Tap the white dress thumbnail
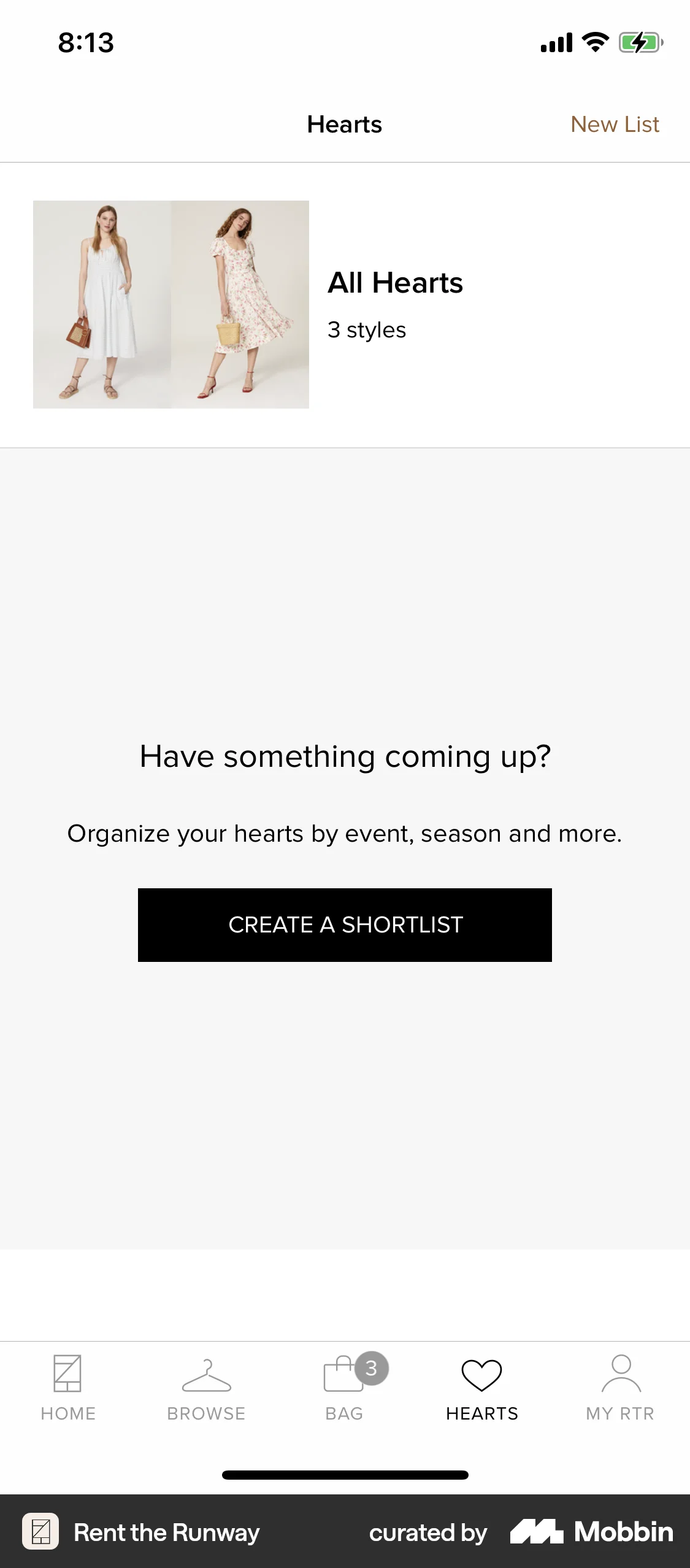The width and height of the screenshot is (690, 1568). 102,304
